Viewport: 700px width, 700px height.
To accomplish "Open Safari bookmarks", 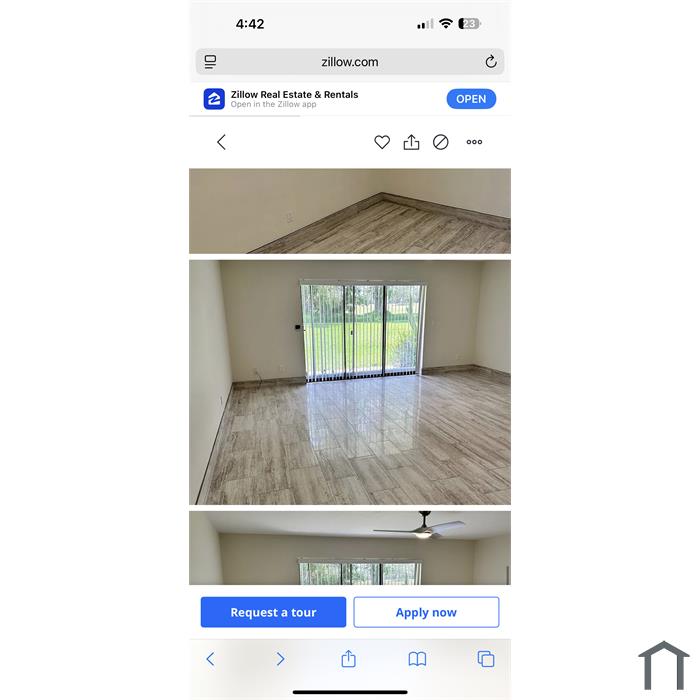I will [x=418, y=659].
